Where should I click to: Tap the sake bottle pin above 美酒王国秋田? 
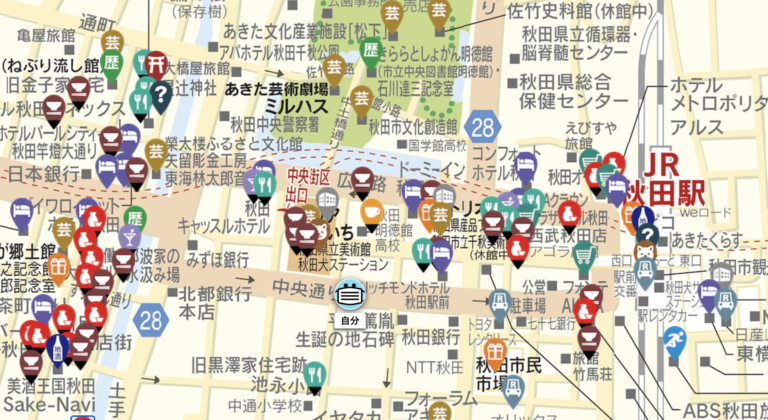[57, 347]
